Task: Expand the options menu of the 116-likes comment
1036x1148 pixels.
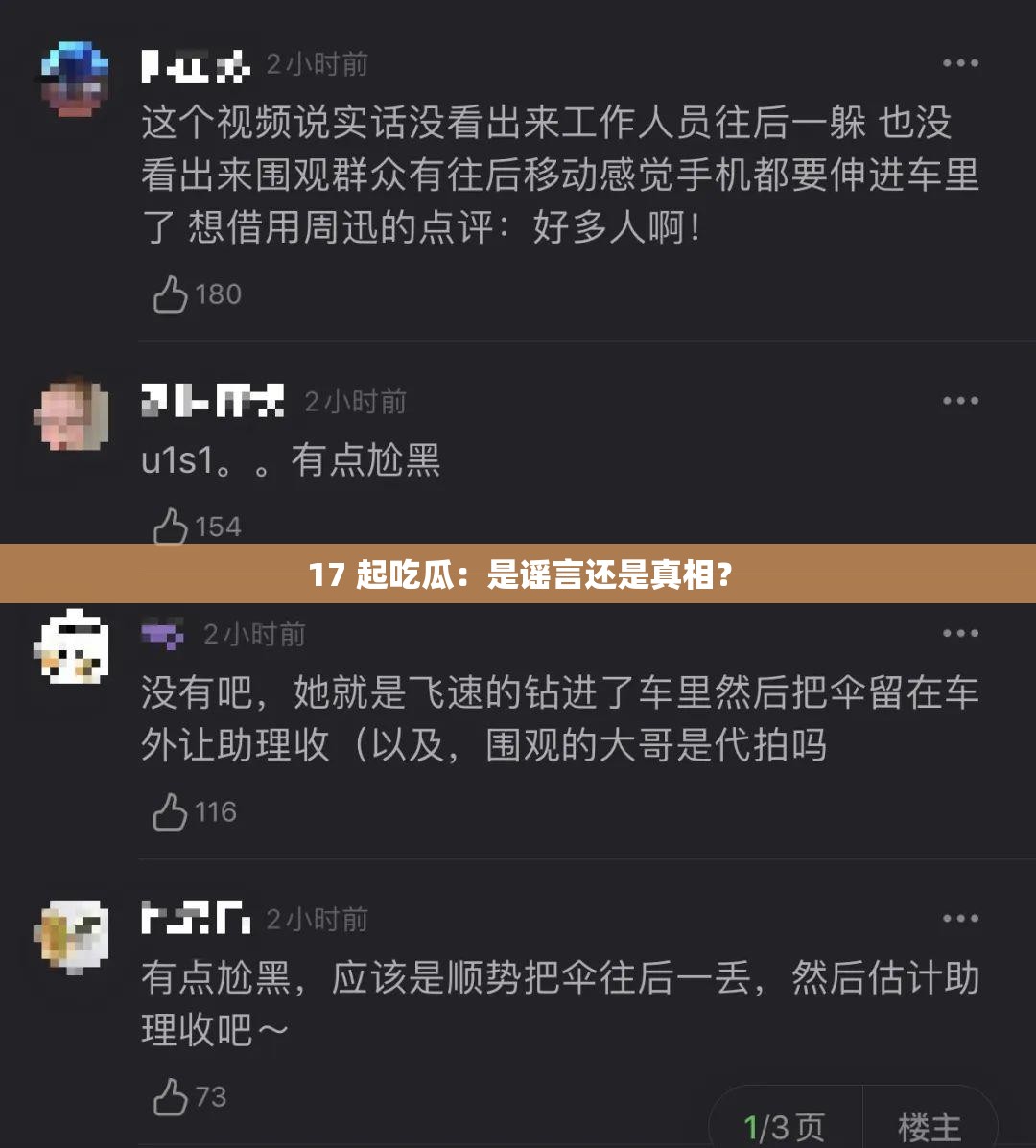Action: [960, 631]
